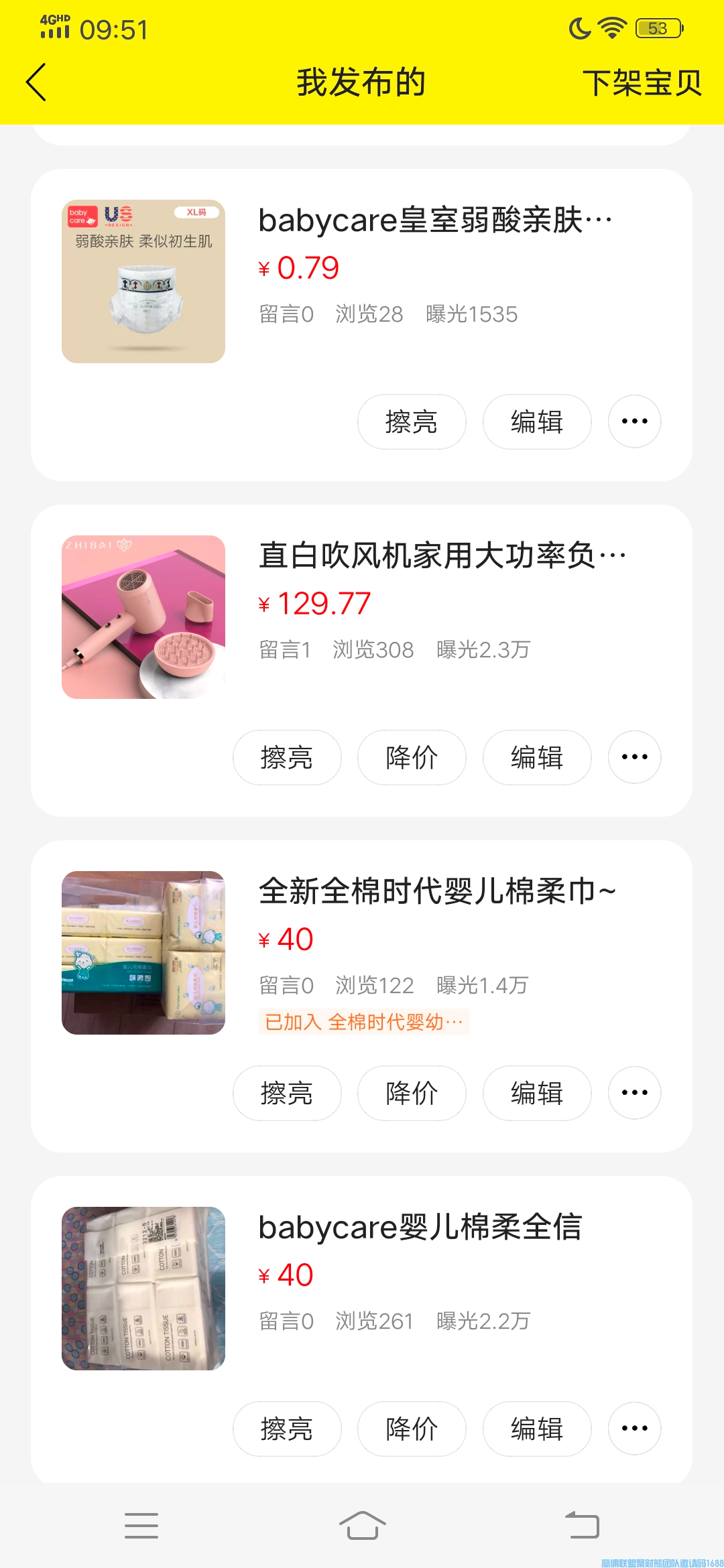The height and width of the screenshot is (1568, 724).
Task: View the 直白吹风机 hair dryer listing
Action: pos(441,556)
